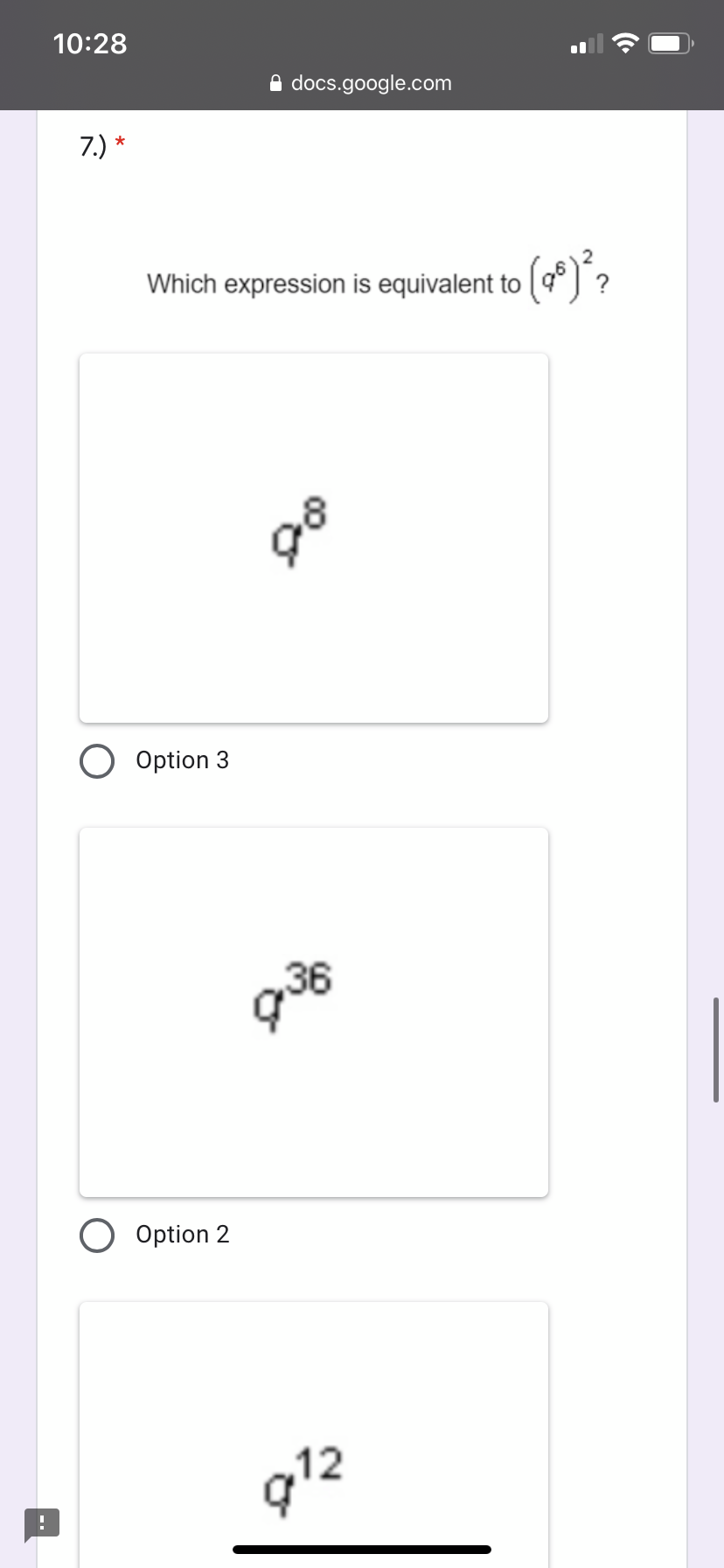724x1568 pixels.
Task: Tap the docs.google.com address bar
Action: [x=361, y=83]
